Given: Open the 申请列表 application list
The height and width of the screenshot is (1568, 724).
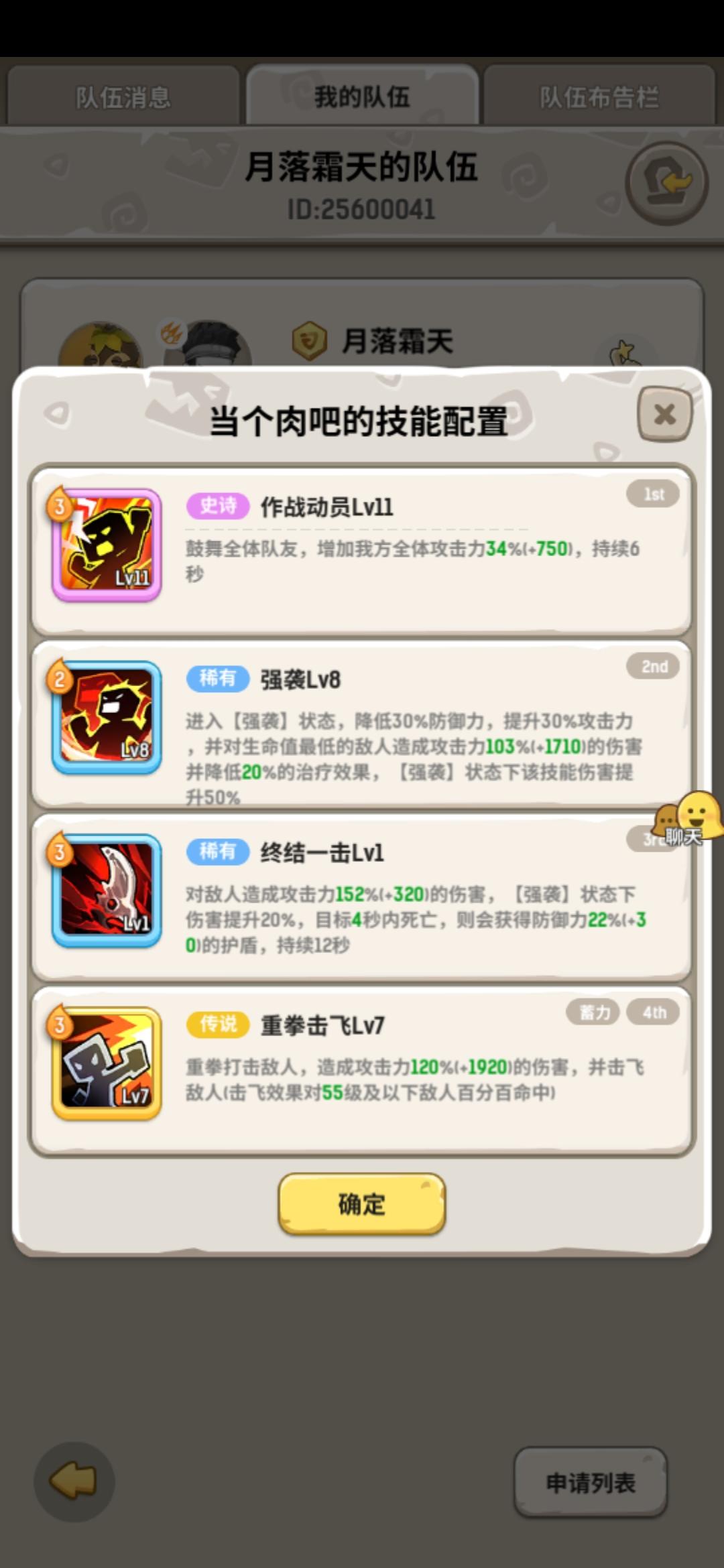Looking at the screenshot, I should click(590, 1482).
